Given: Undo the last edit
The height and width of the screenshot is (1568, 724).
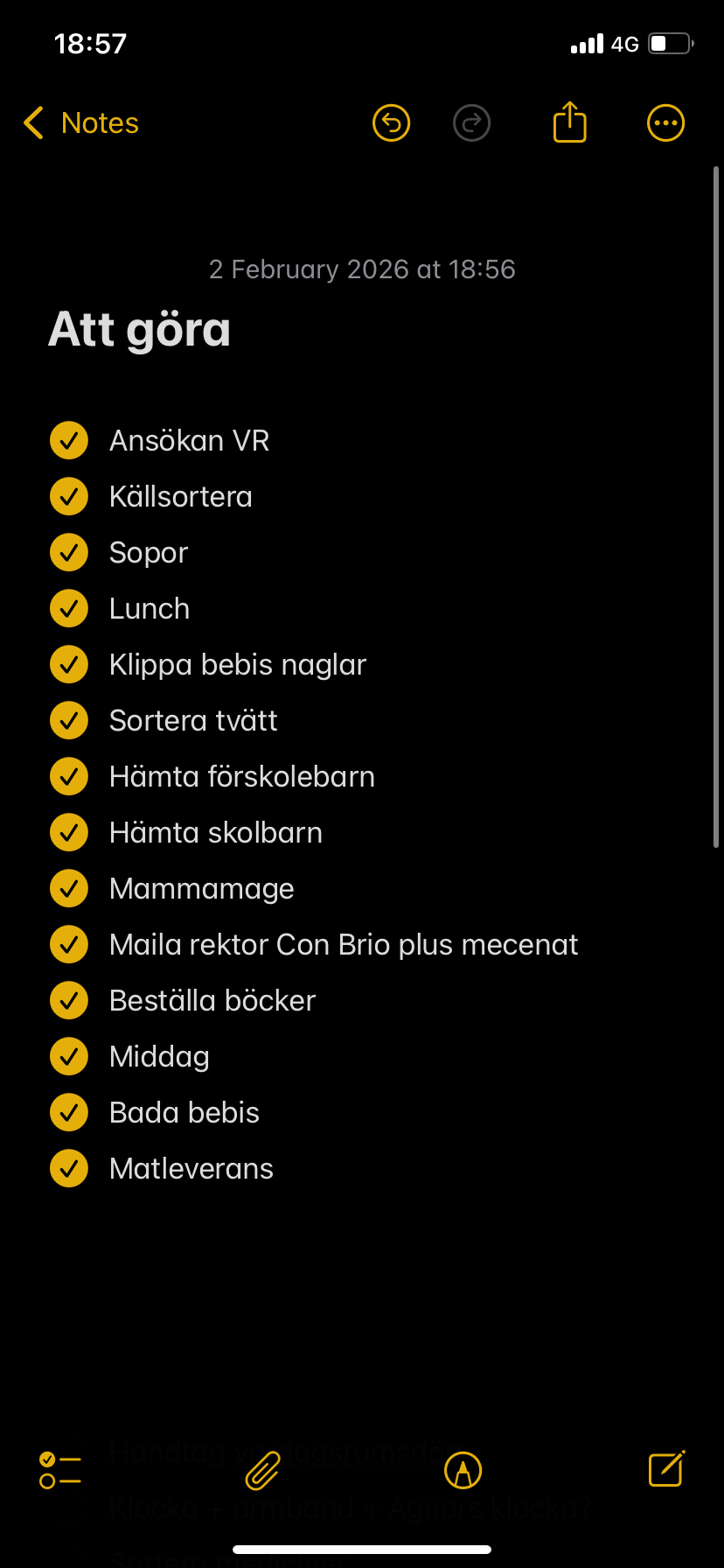Looking at the screenshot, I should pyautogui.click(x=391, y=123).
